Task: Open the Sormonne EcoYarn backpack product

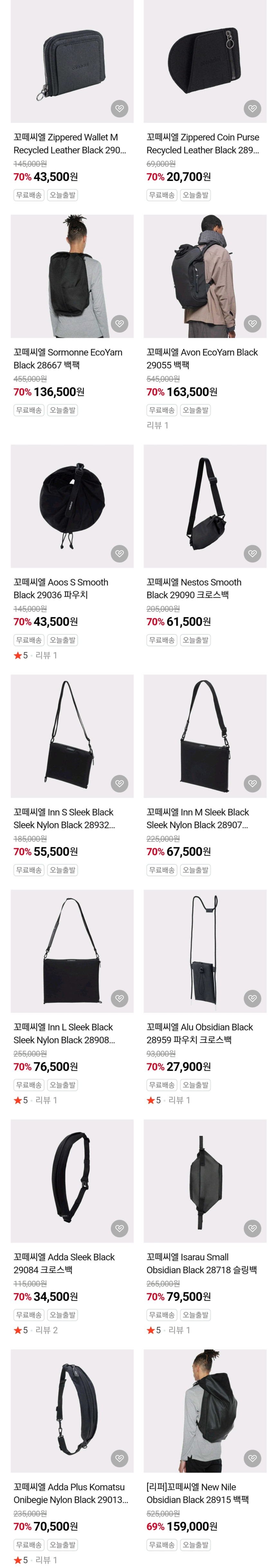Action: 72,276
